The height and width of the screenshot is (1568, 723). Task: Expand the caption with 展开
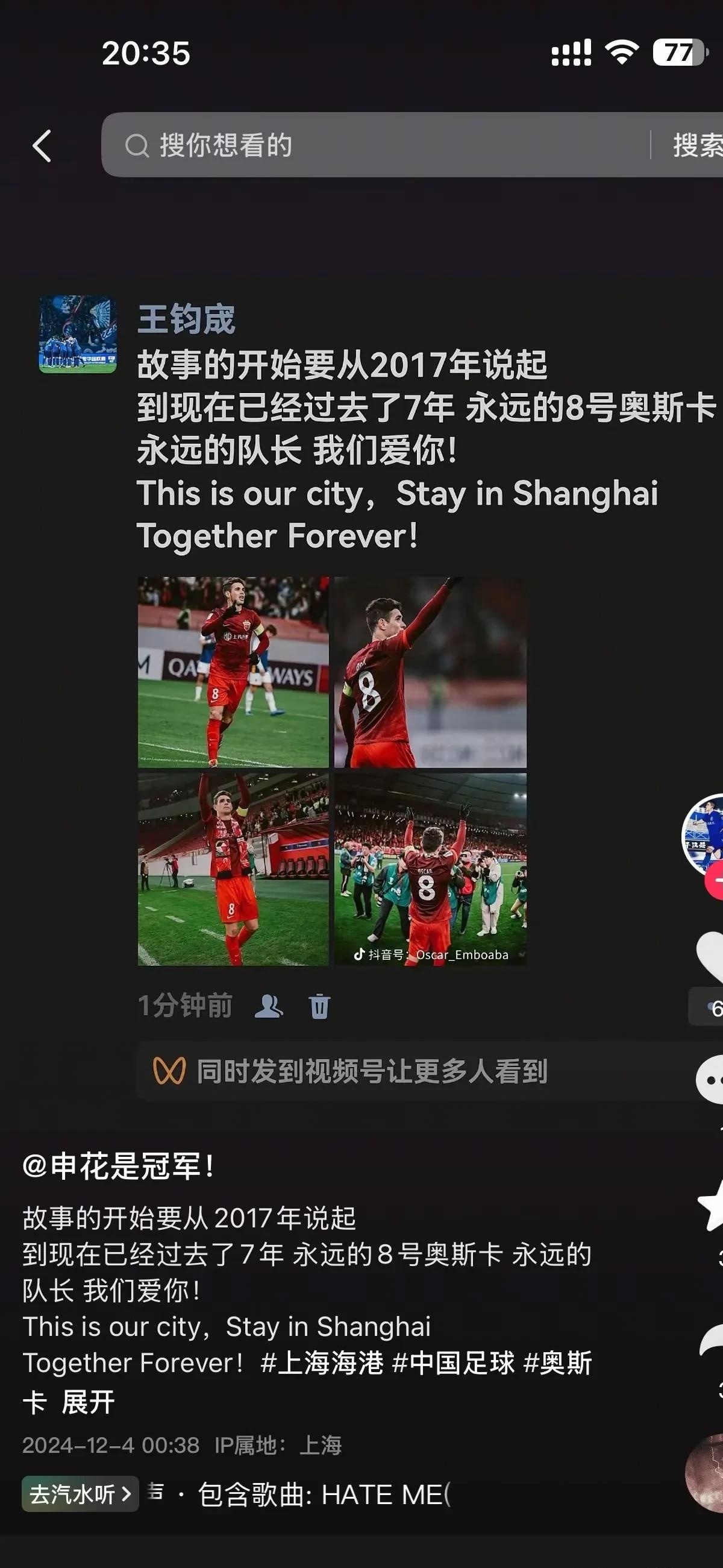[x=88, y=1402]
